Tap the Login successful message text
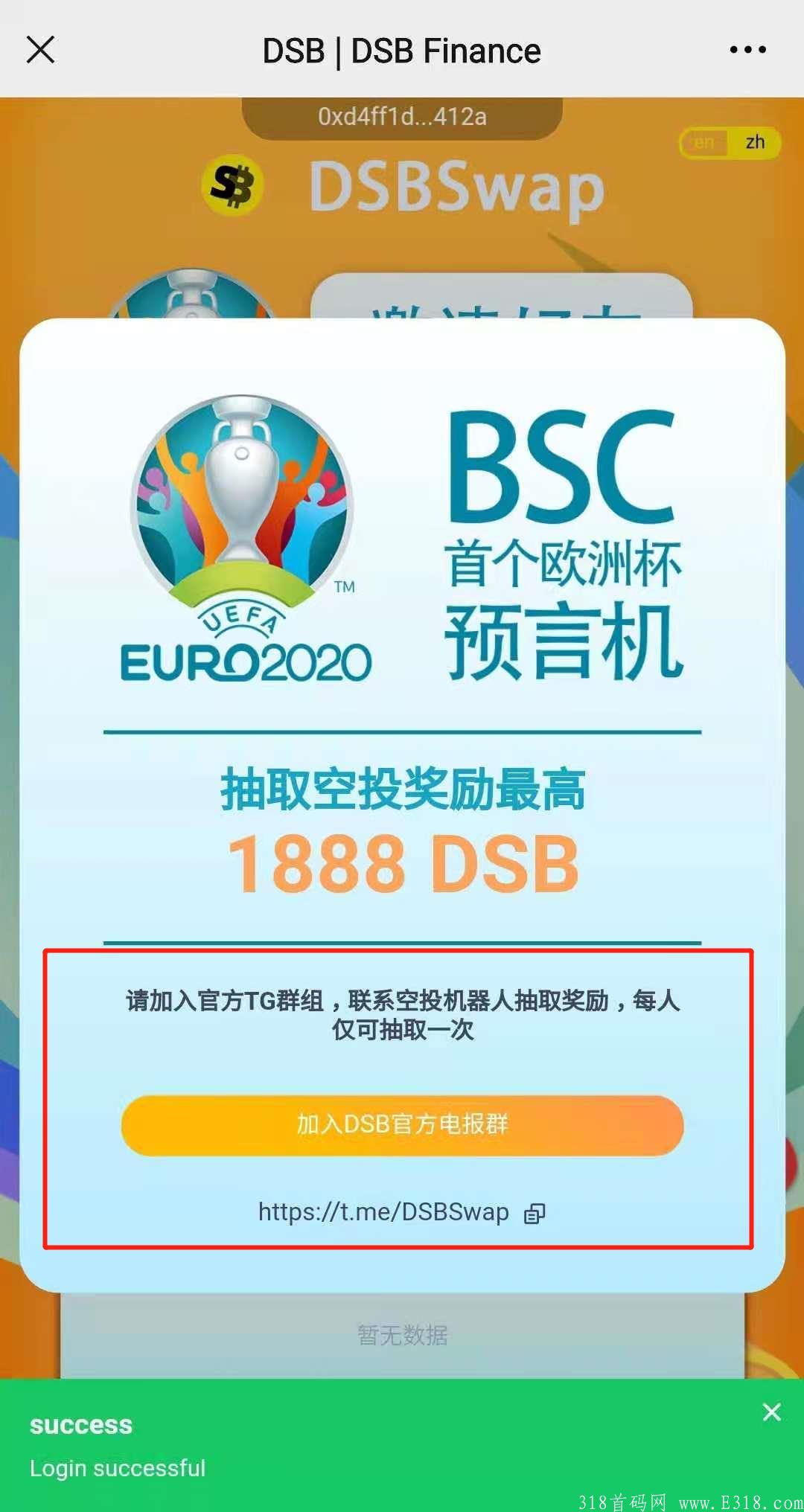Image resolution: width=804 pixels, height=1512 pixels. tap(118, 1468)
